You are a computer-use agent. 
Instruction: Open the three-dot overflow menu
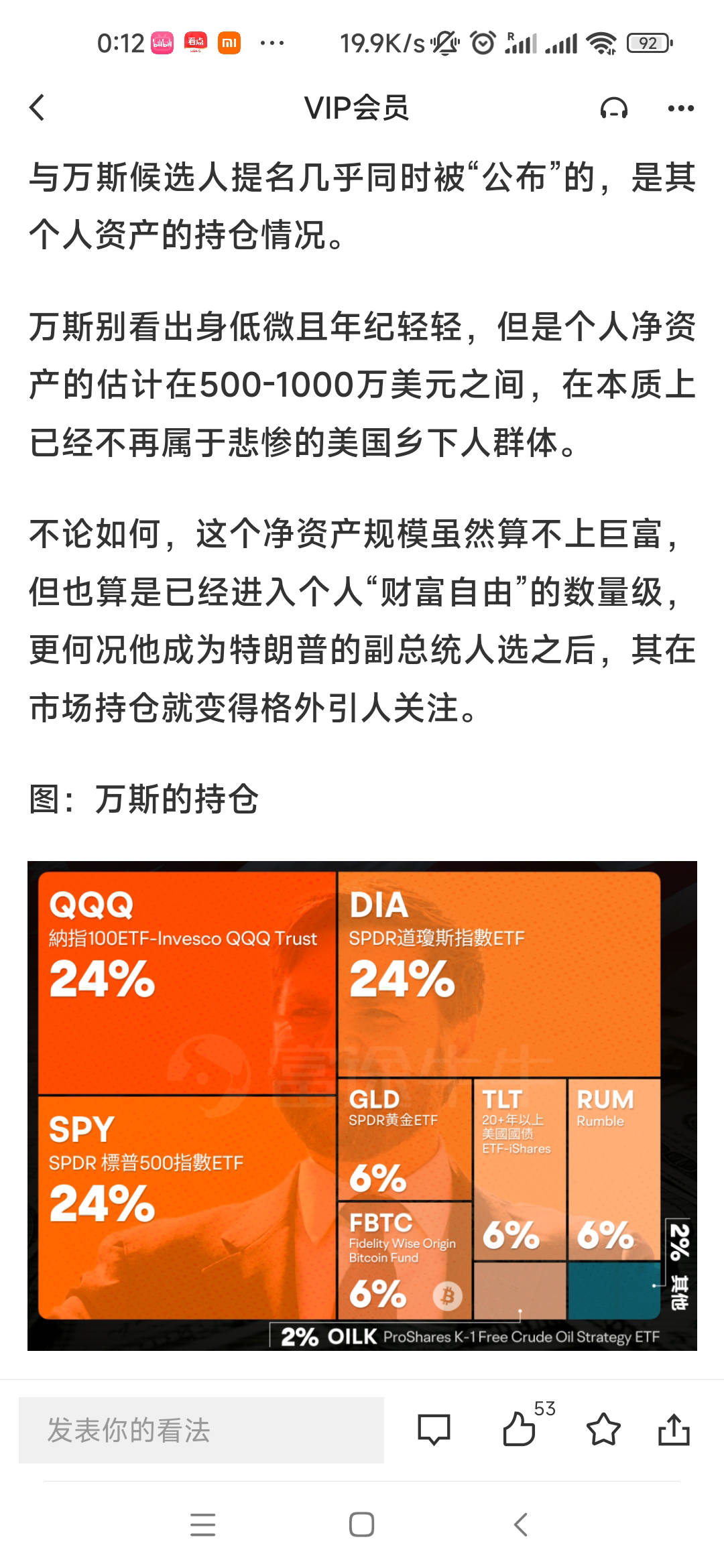[x=680, y=108]
